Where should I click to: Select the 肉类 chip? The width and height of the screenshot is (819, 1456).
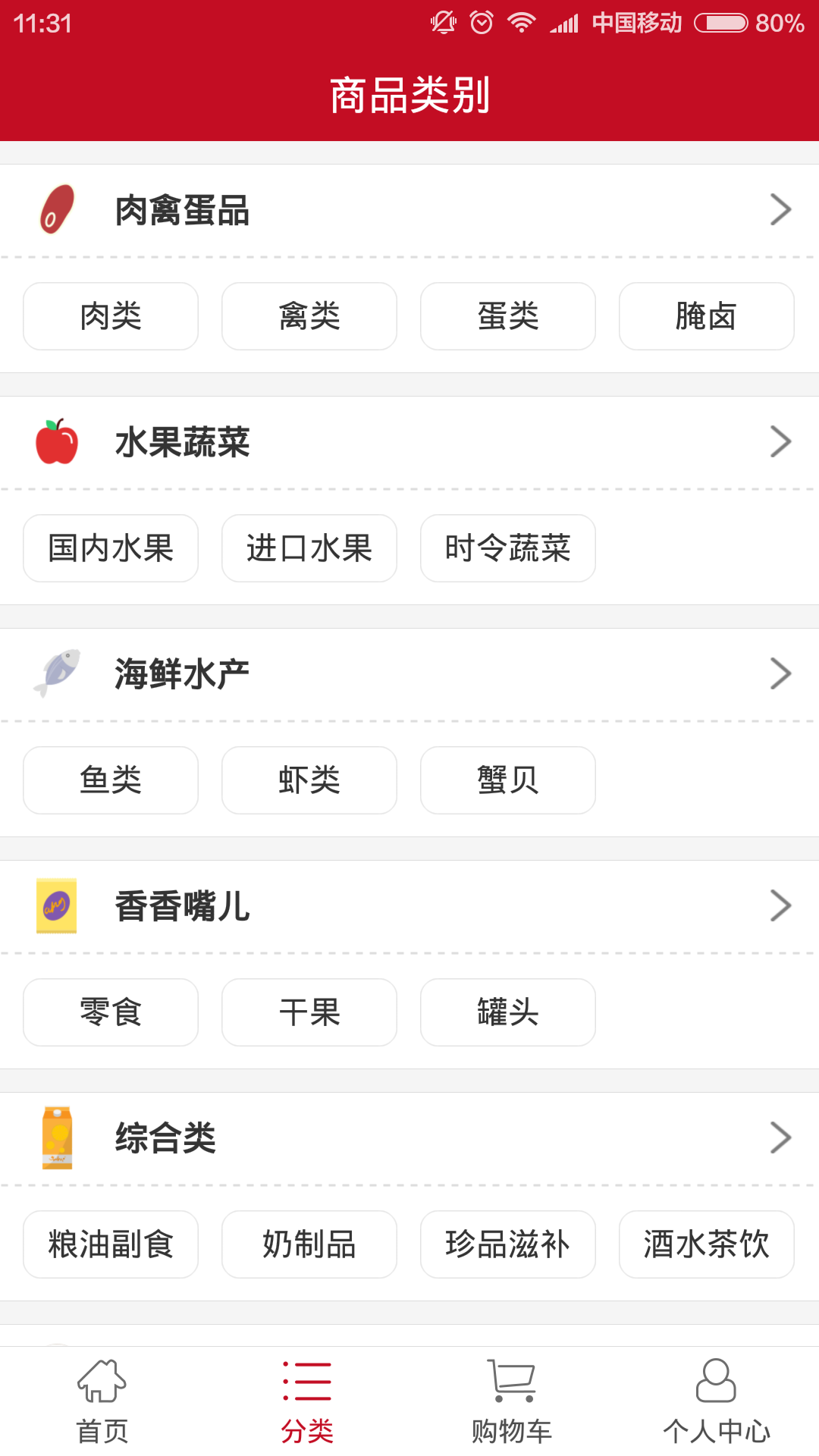coord(111,316)
